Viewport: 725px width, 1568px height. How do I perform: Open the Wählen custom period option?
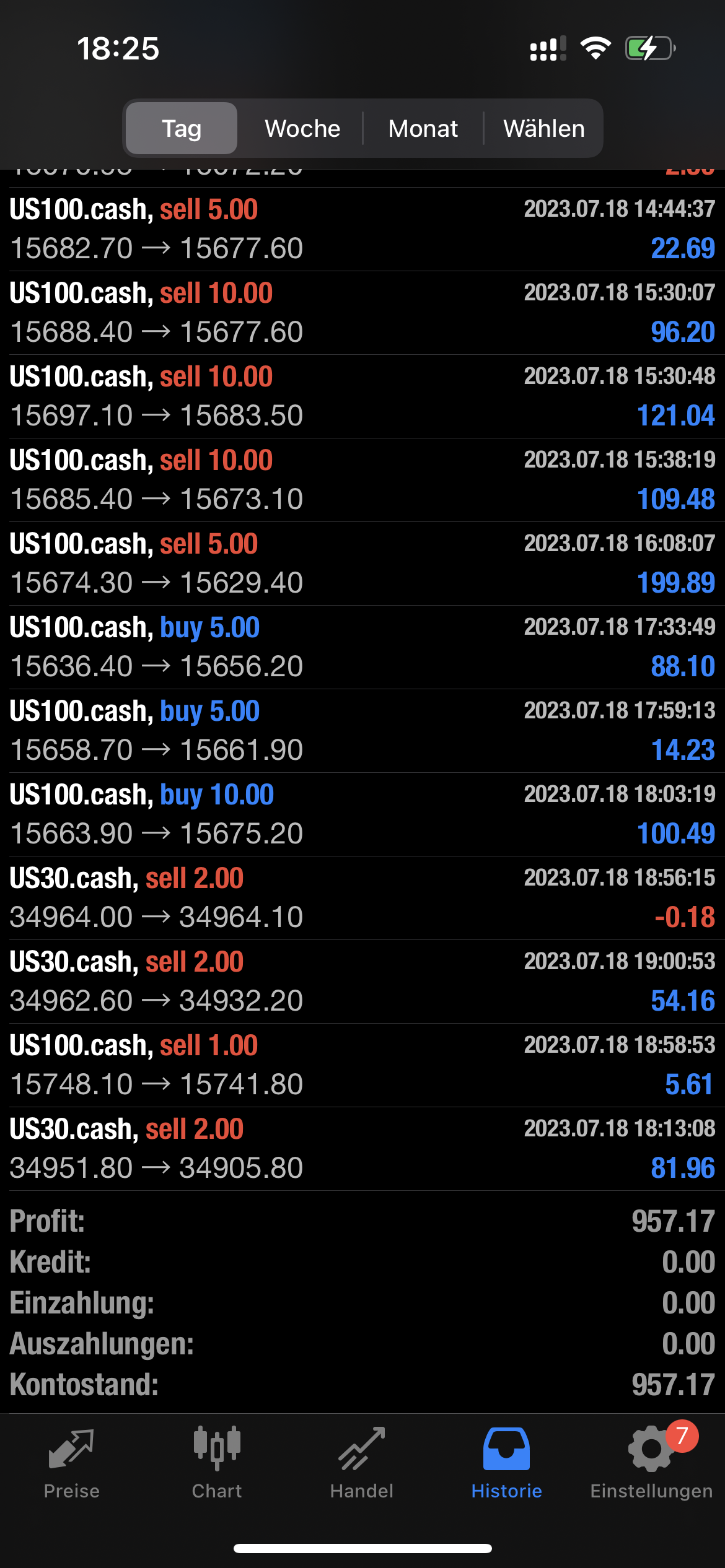(543, 128)
